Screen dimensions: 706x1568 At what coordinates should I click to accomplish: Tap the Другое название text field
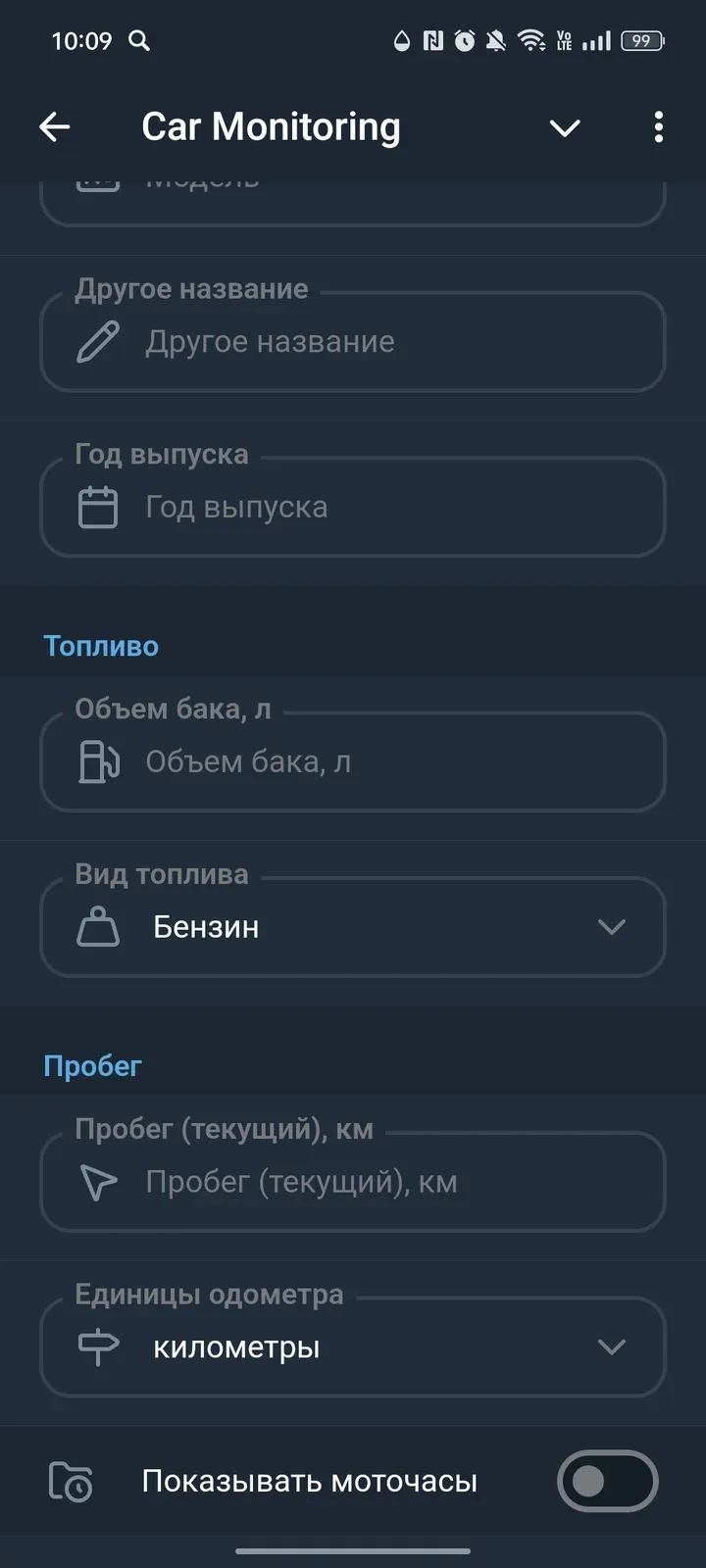[x=353, y=342]
